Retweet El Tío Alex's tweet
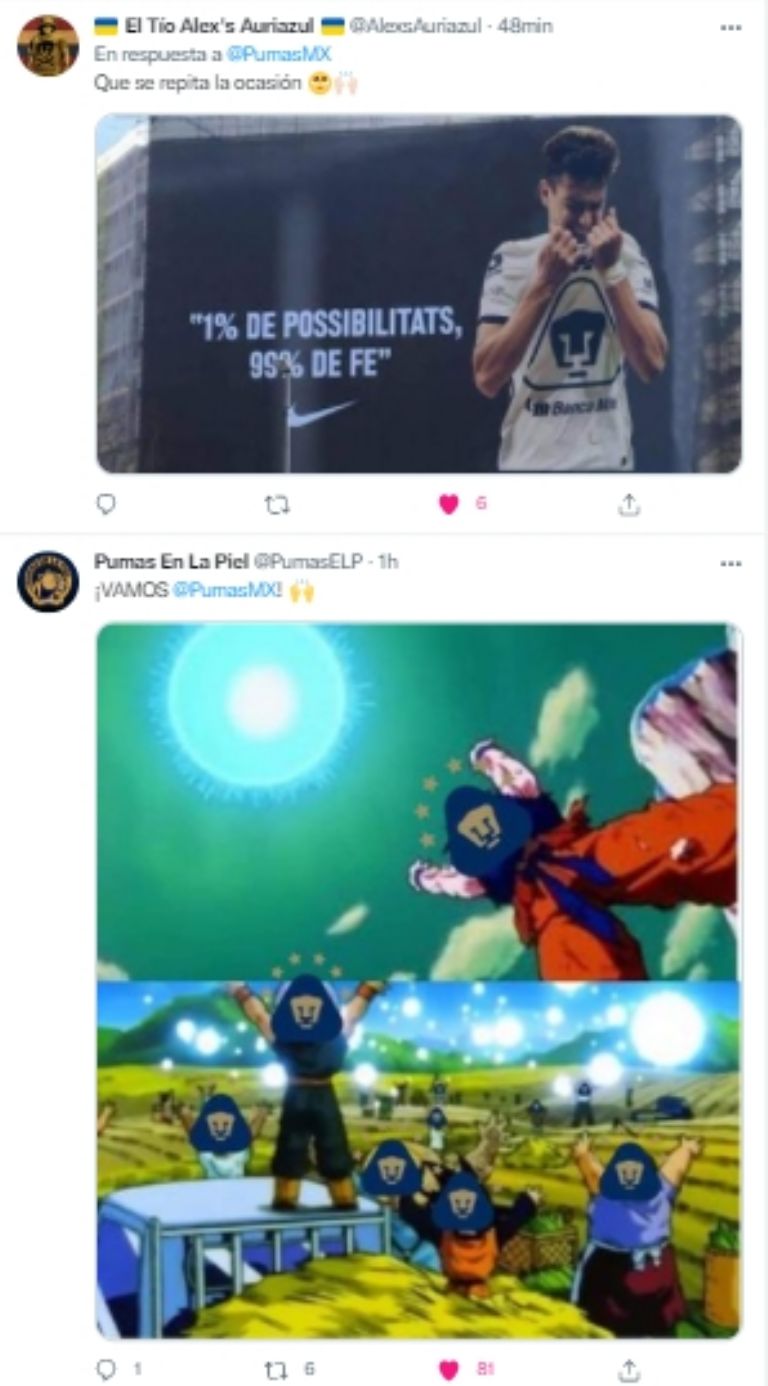This screenshot has height=1386, width=768. [x=277, y=505]
